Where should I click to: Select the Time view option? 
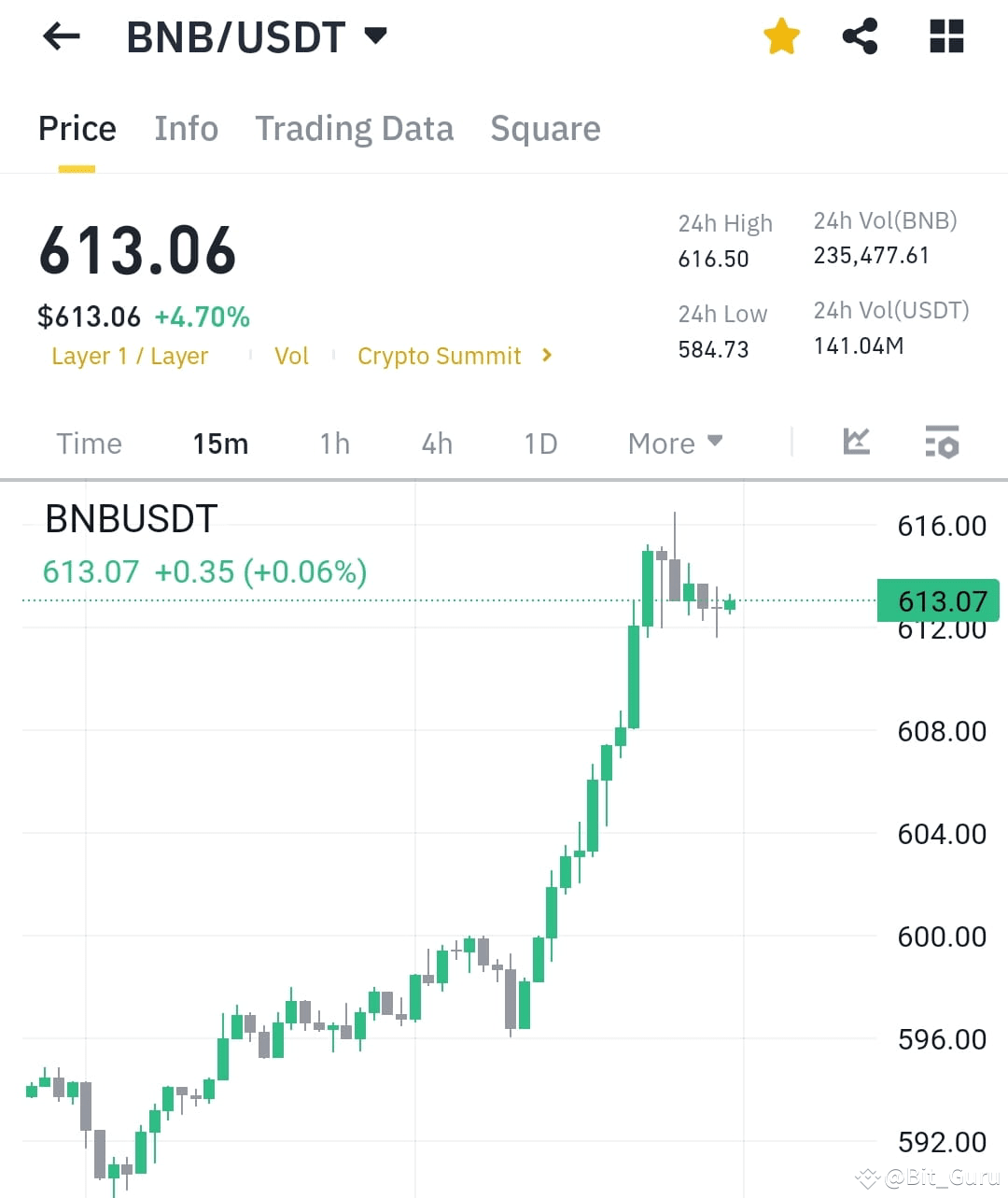pyautogui.click(x=89, y=444)
